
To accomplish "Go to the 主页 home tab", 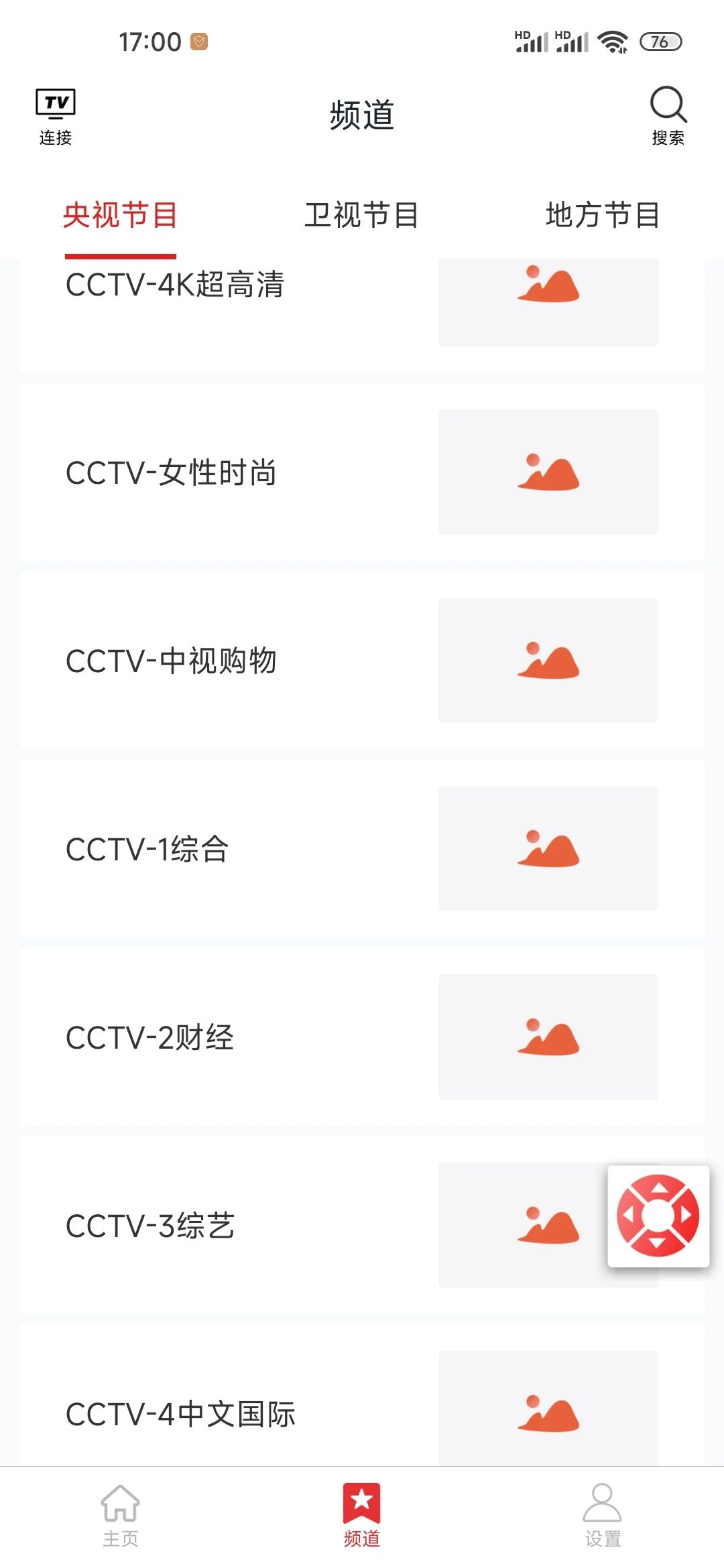I will [x=121, y=1515].
